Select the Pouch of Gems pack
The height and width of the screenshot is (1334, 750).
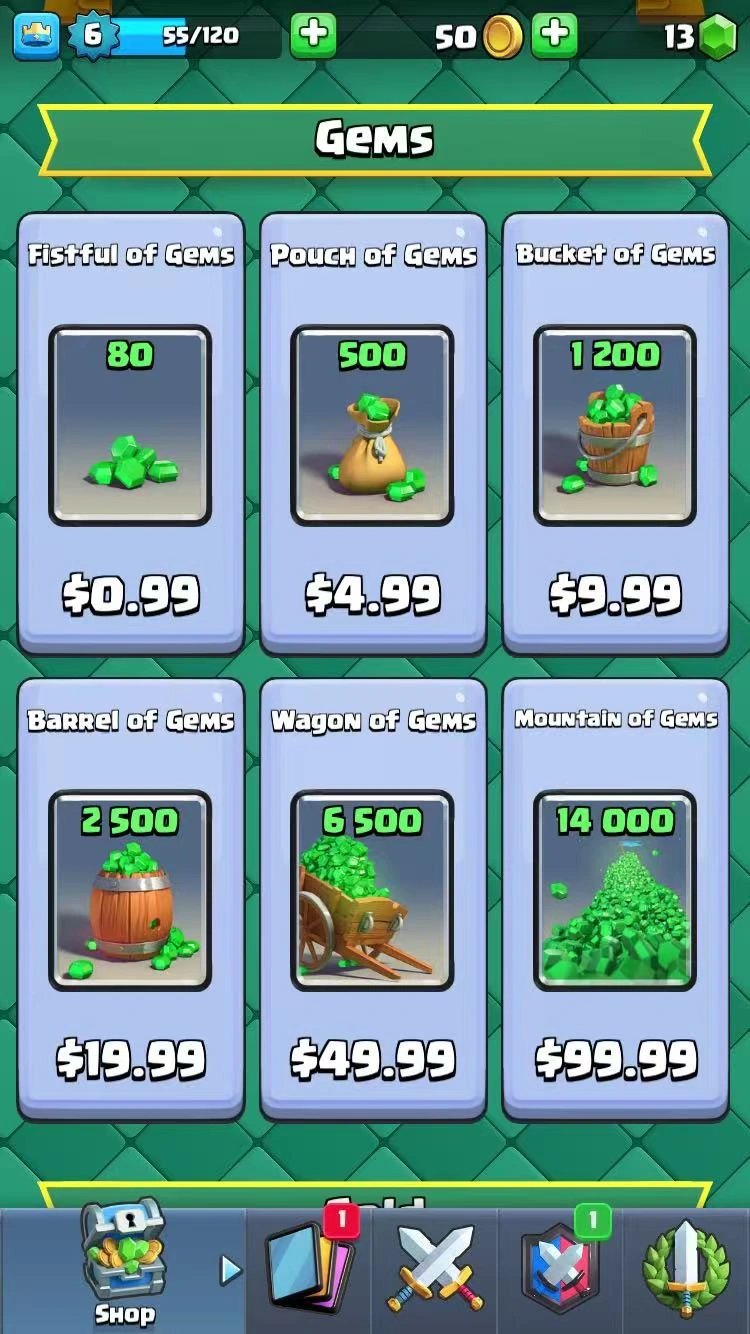coord(372,433)
